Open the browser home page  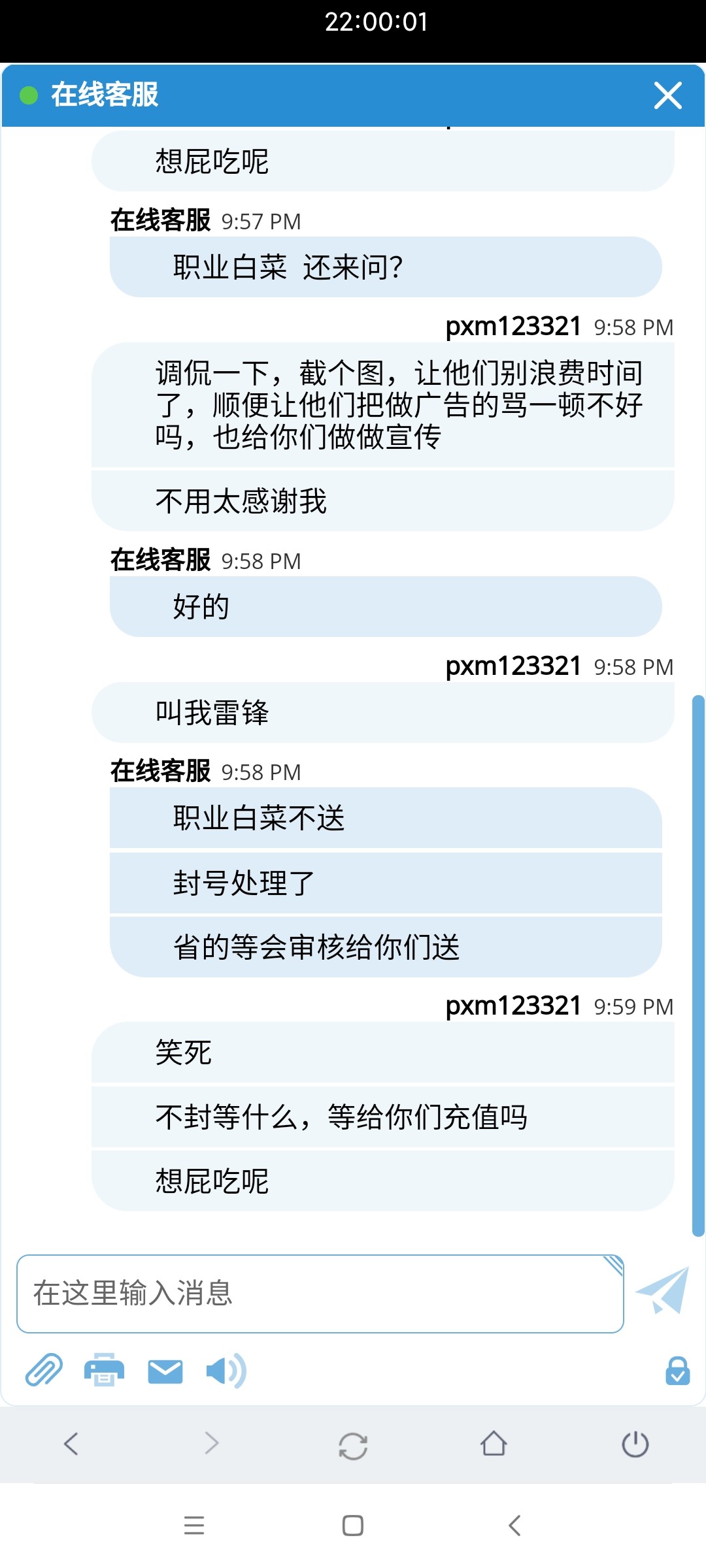coord(494,1444)
